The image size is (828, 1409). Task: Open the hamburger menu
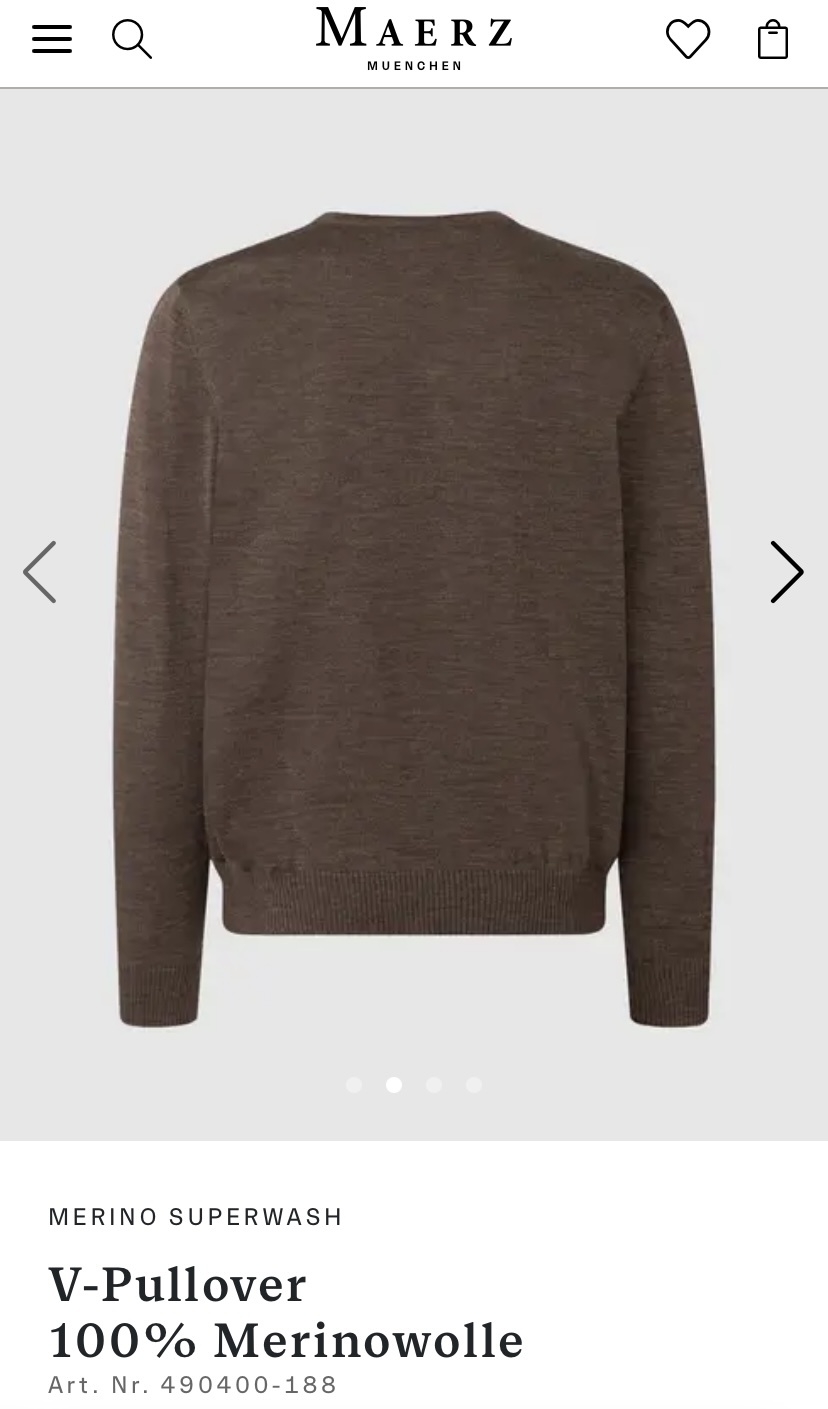[52, 40]
